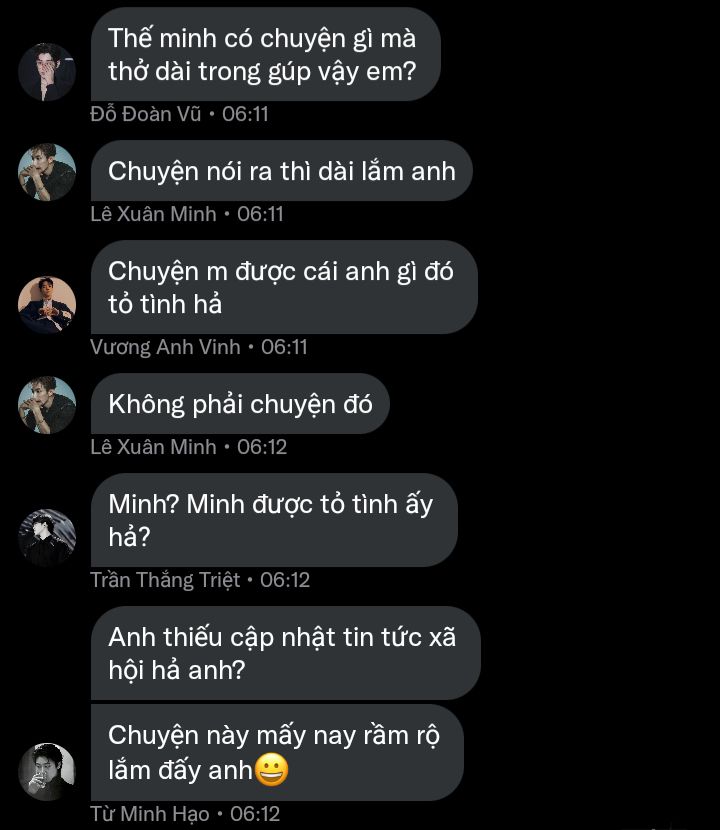Image resolution: width=720 pixels, height=830 pixels.
Task: Open Đỗ Đoàn Vũ's profile picture
Action: click(47, 72)
